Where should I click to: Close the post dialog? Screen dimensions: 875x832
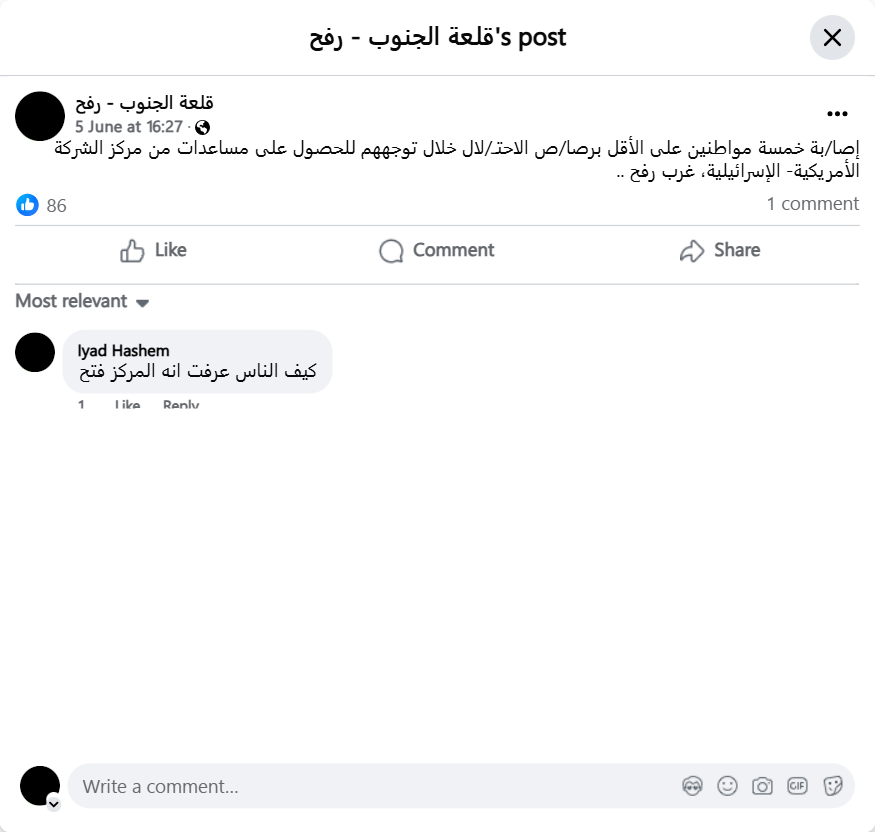(832, 38)
